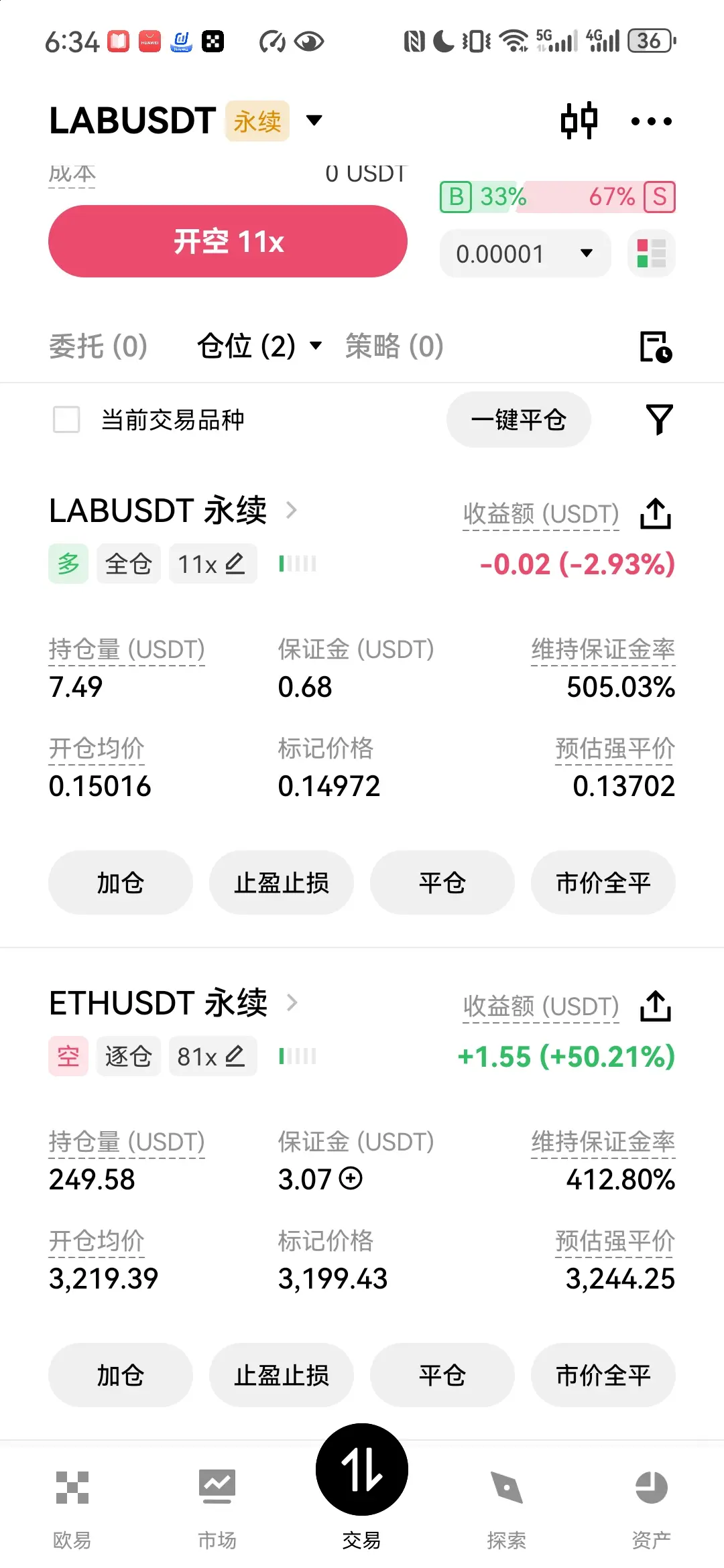724x1568 pixels.
Task: Open the 0.00001 price precision dropdown
Action: pyautogui.click(x=525, y=253)
